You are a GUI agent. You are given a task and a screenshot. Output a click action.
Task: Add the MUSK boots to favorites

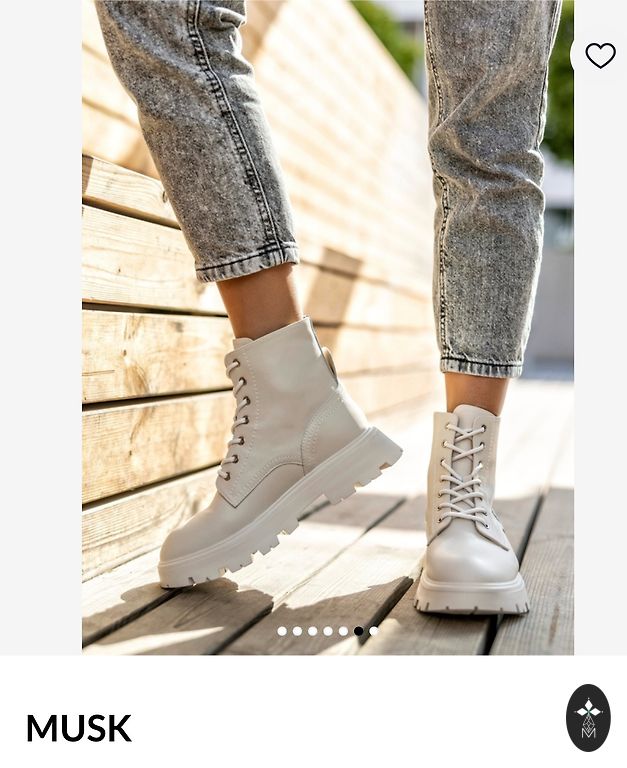pyautogui.click(x=600, y=56)
